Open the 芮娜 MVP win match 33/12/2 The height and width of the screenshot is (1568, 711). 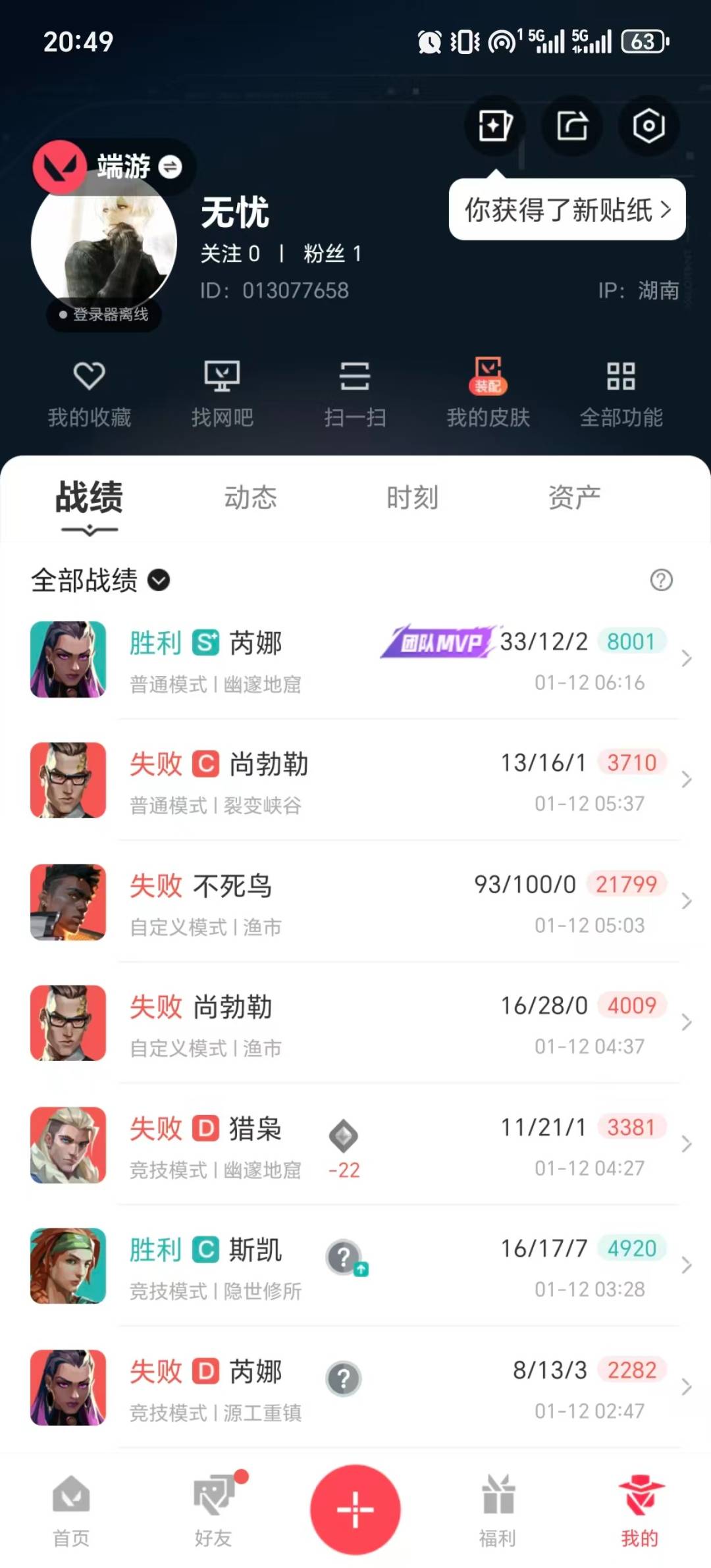coord(355,660)
